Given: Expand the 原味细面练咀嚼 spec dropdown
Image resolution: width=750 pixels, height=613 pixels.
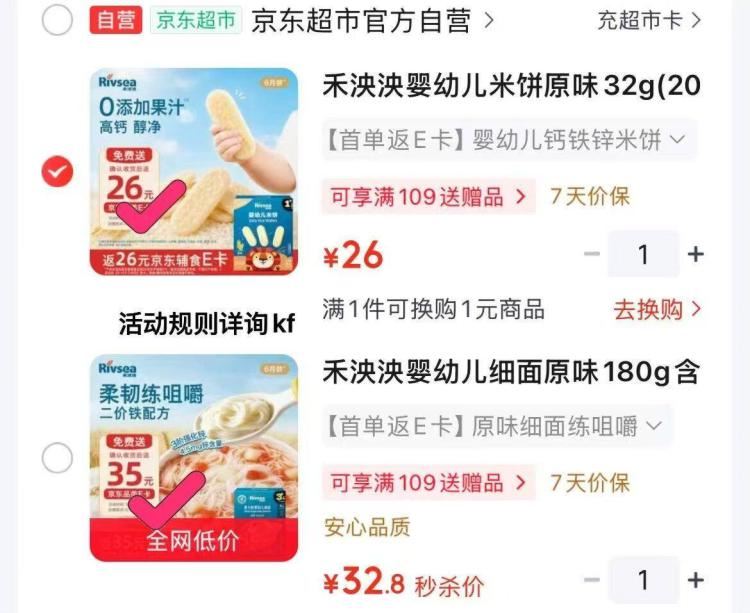Looking at the screenshot, I should click(496, 426).
